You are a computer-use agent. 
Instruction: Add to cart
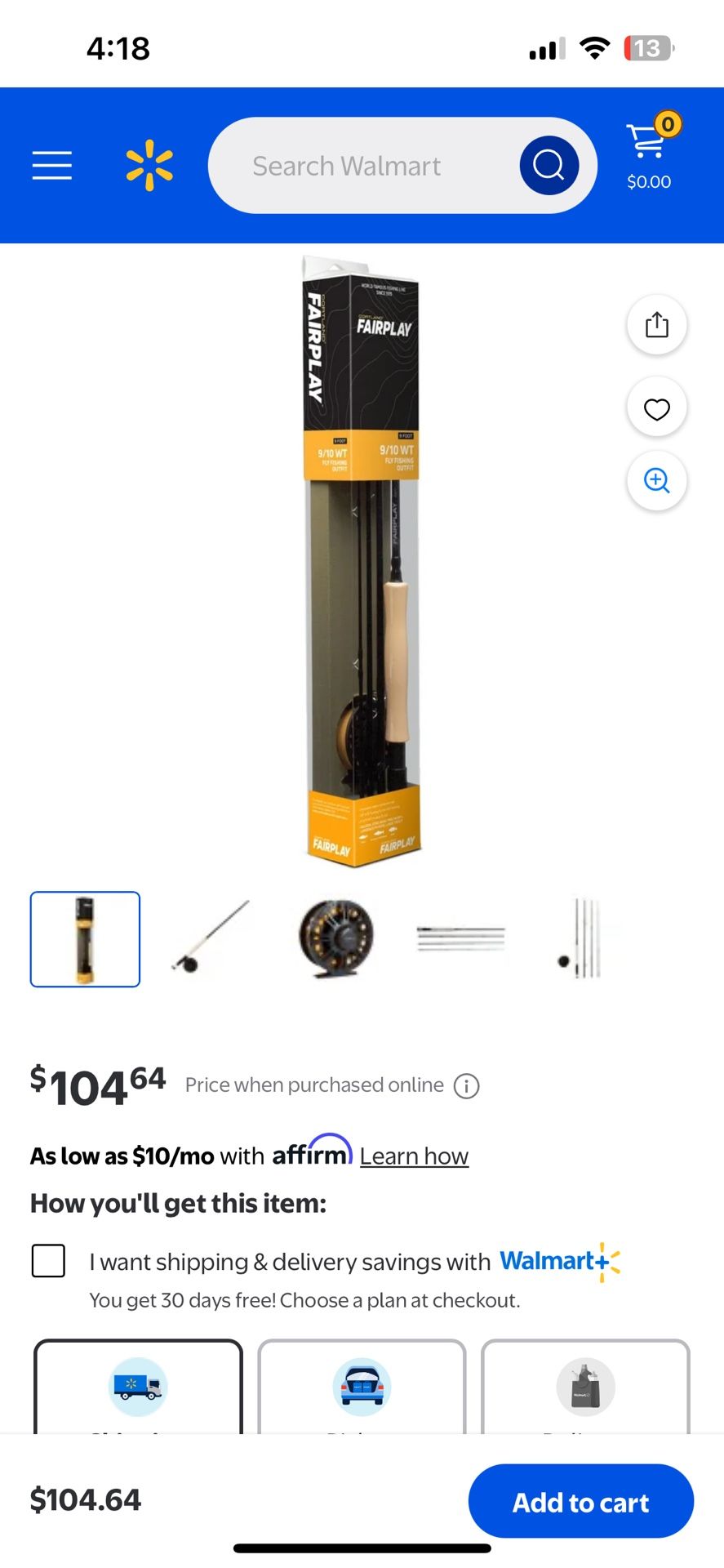tap(580, 1502)
